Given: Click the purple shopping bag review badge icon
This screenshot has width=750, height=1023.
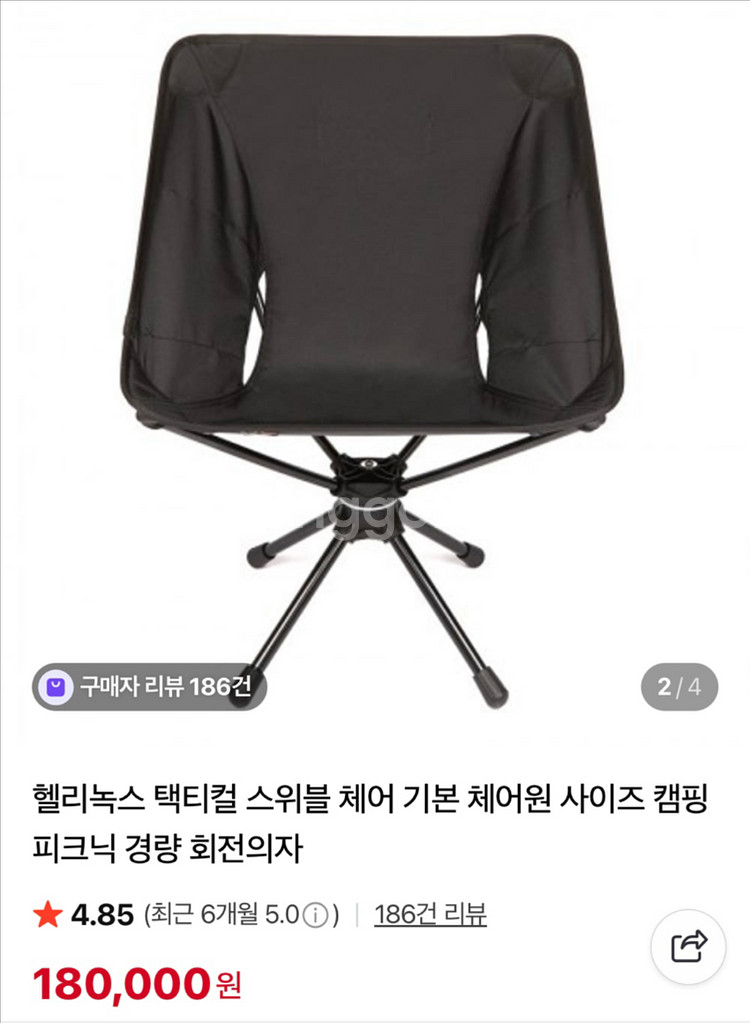Looking at the screenshot, I should [54, 685].
